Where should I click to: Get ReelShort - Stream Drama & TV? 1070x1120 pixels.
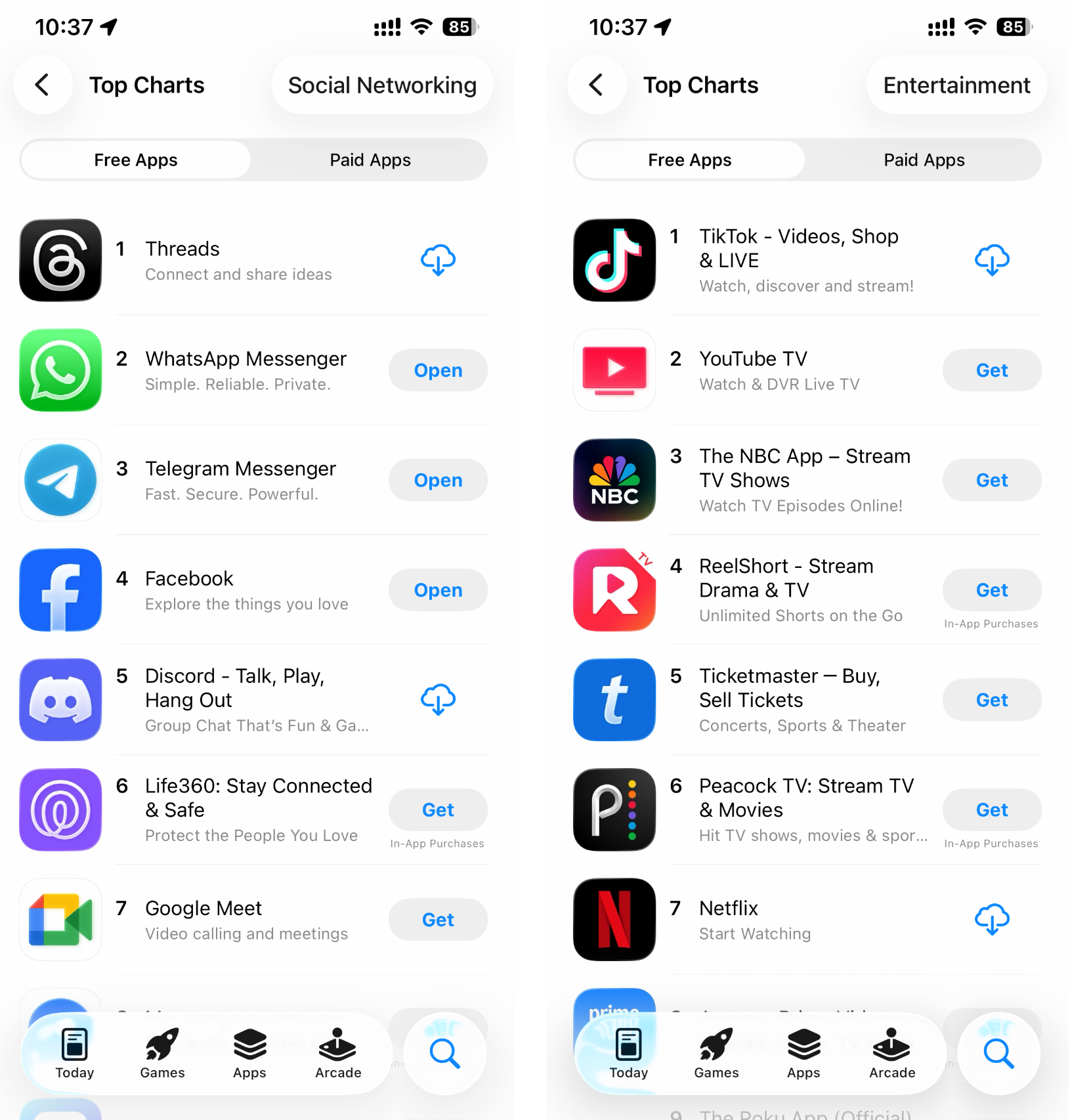(x=992, y=590)
